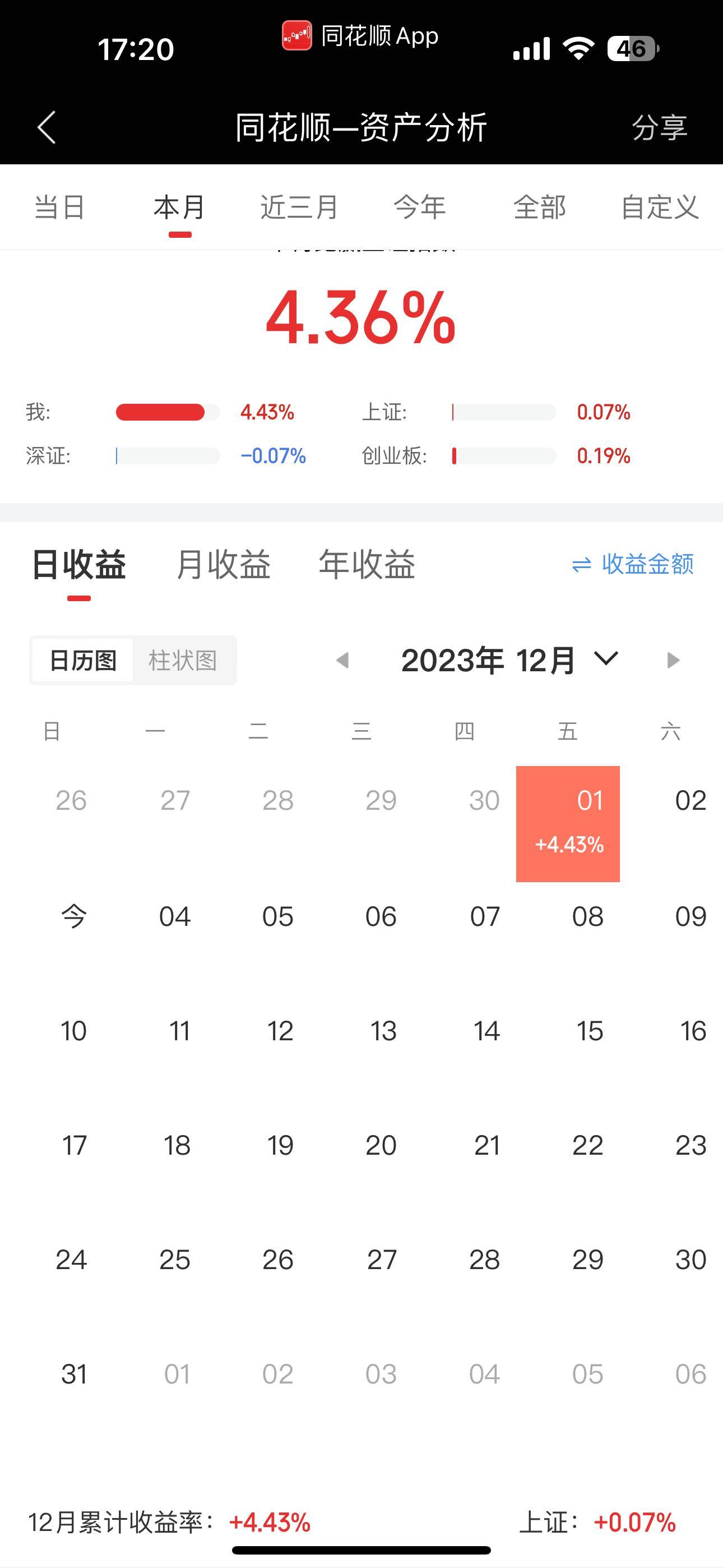
Task: Select the 本月 tab
Action: (x=179, y=207)
